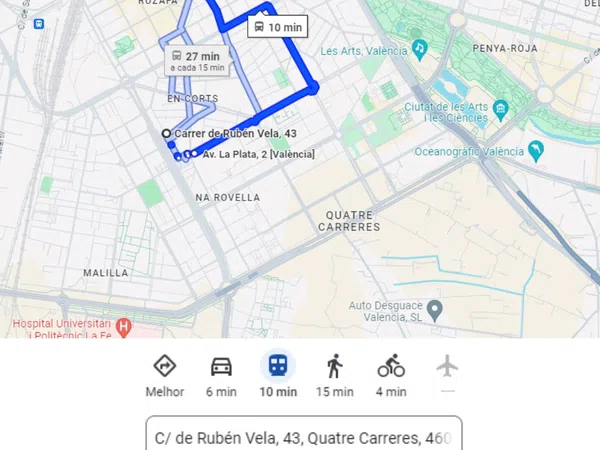Viewport: 600px width, 450px height.
Task: Switch to driving mode, 6 min
Action: pyautogui.click(x=221, y=375)
